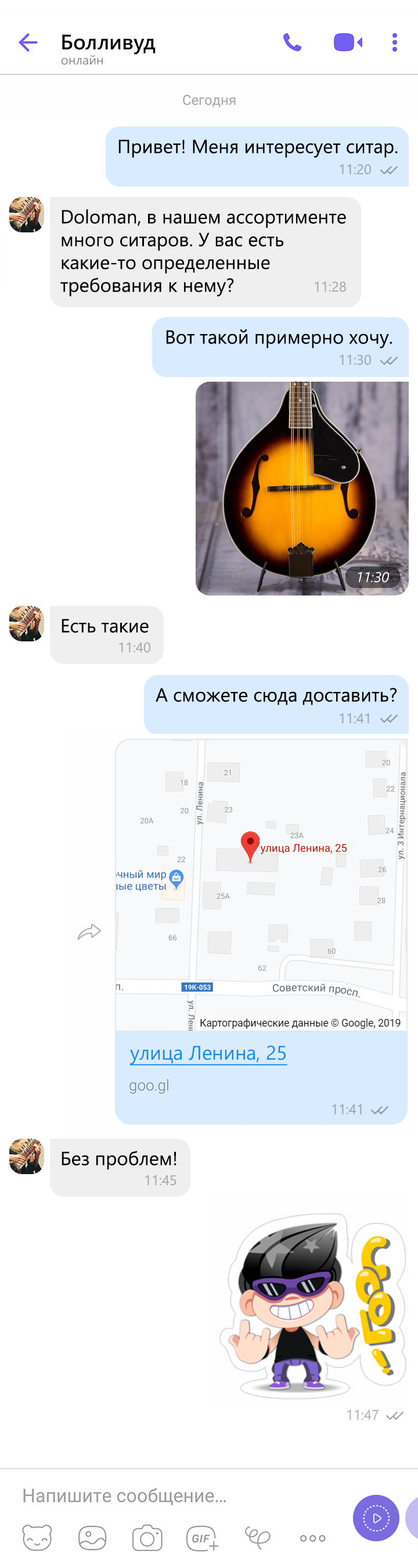Go back from the Болливуд chat
The width and height of the screenshot is (418, 1568).
(x=28, y=42)
